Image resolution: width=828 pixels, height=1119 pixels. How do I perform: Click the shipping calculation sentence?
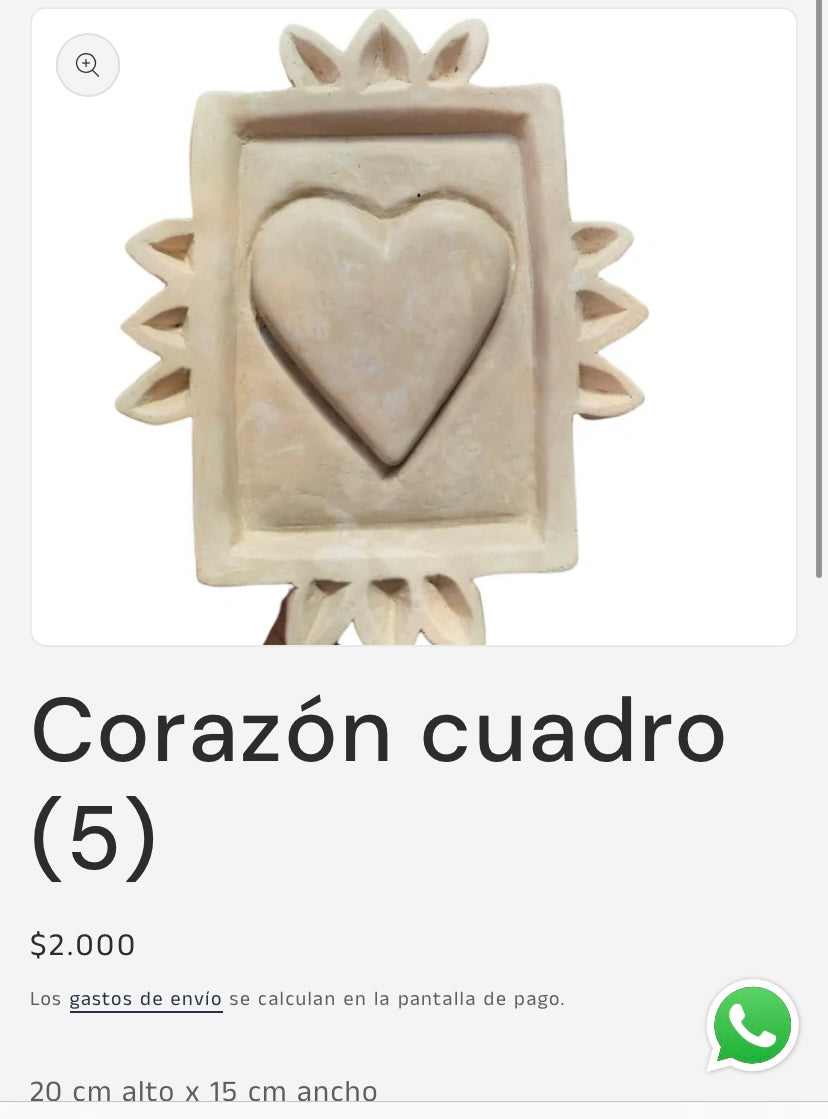pos(395,998)
